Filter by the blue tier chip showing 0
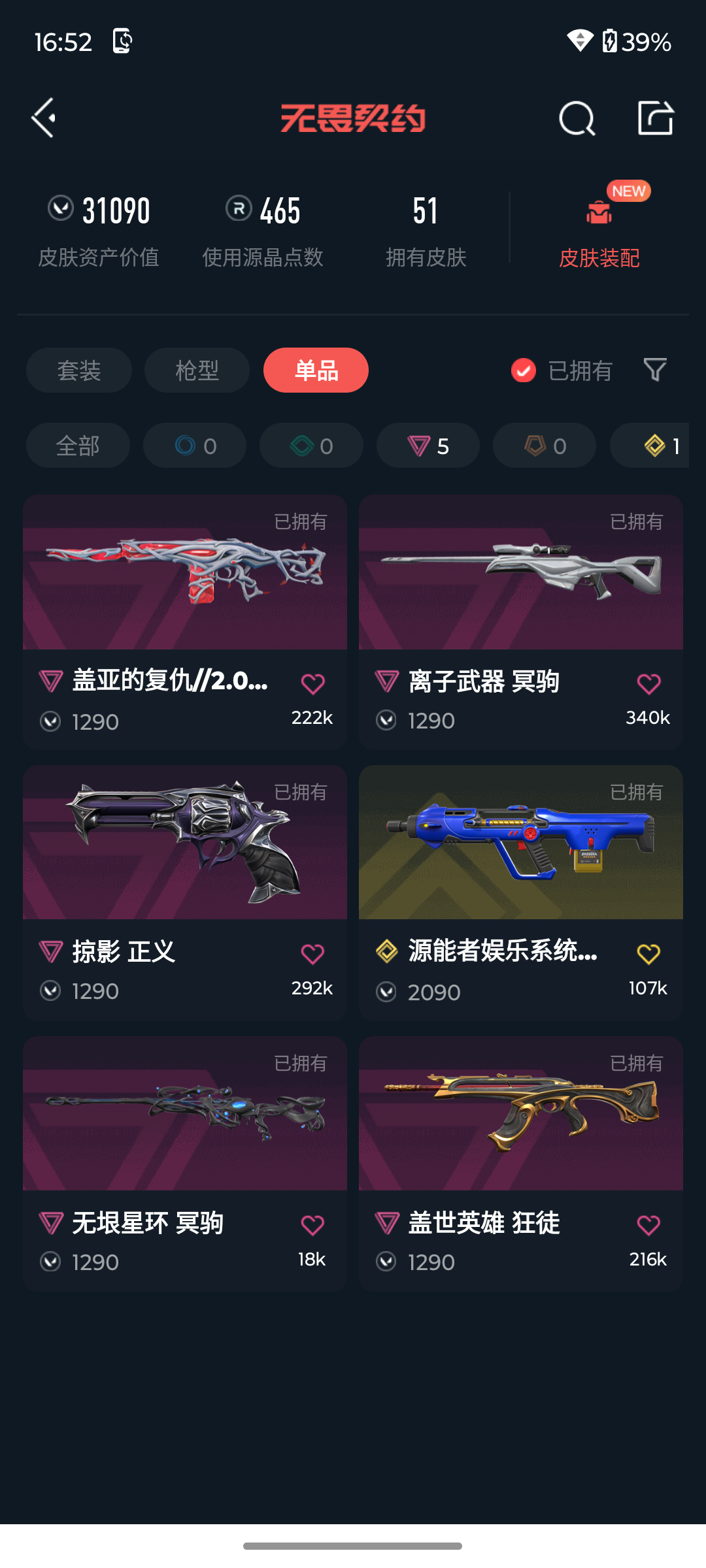 [195, 446]
